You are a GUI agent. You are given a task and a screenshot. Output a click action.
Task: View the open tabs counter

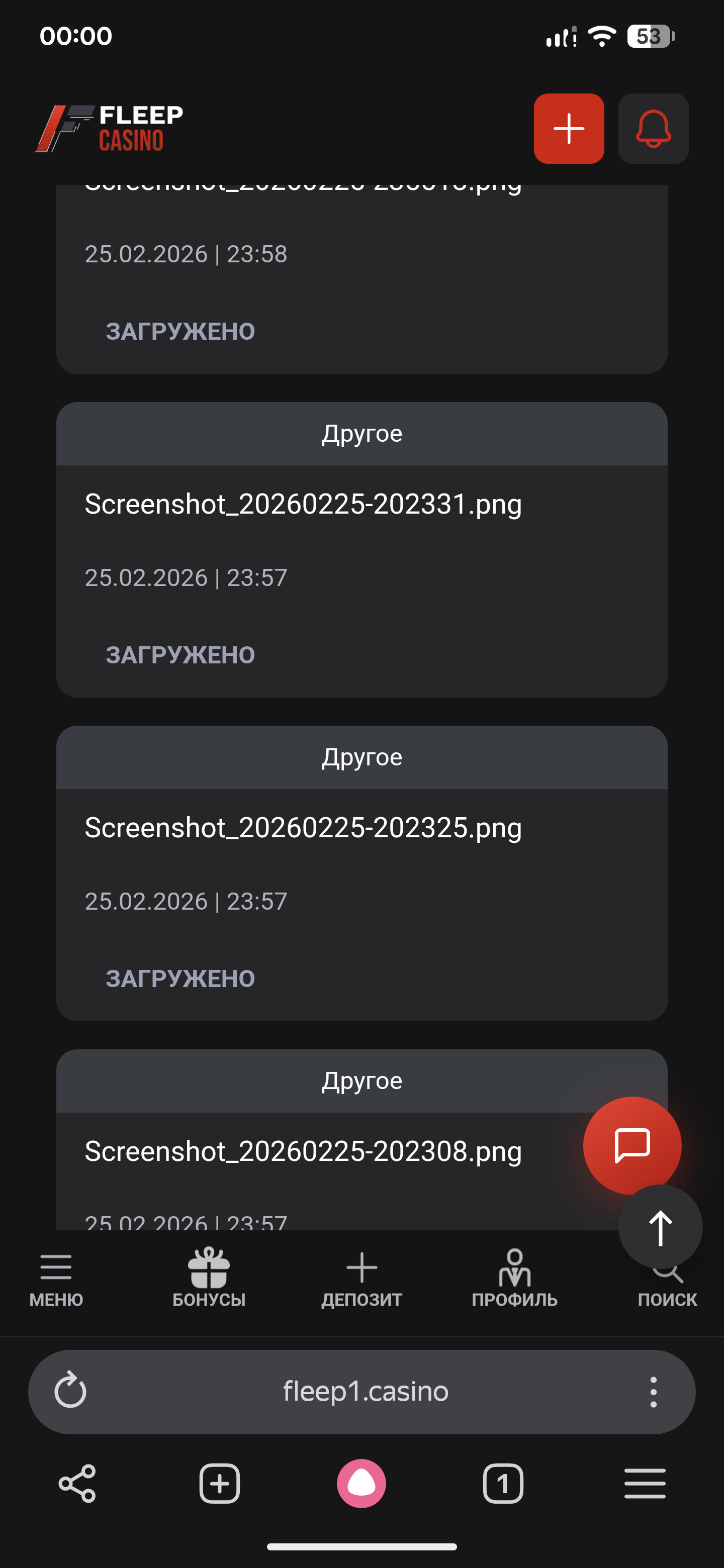coord(503,1484)
